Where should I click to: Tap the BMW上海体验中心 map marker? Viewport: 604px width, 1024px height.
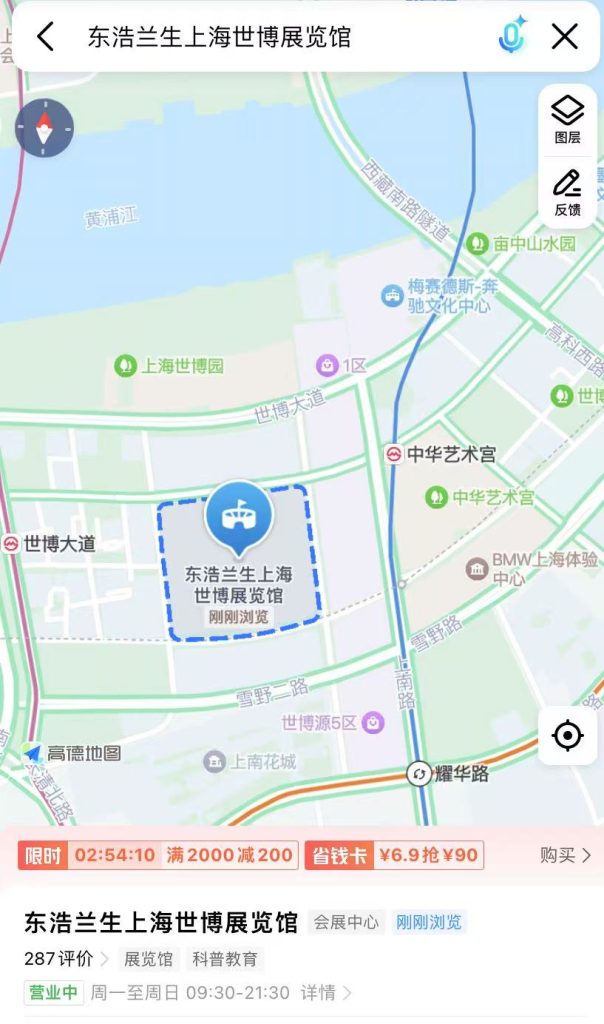pyautogui.click(x=477, y=569)
